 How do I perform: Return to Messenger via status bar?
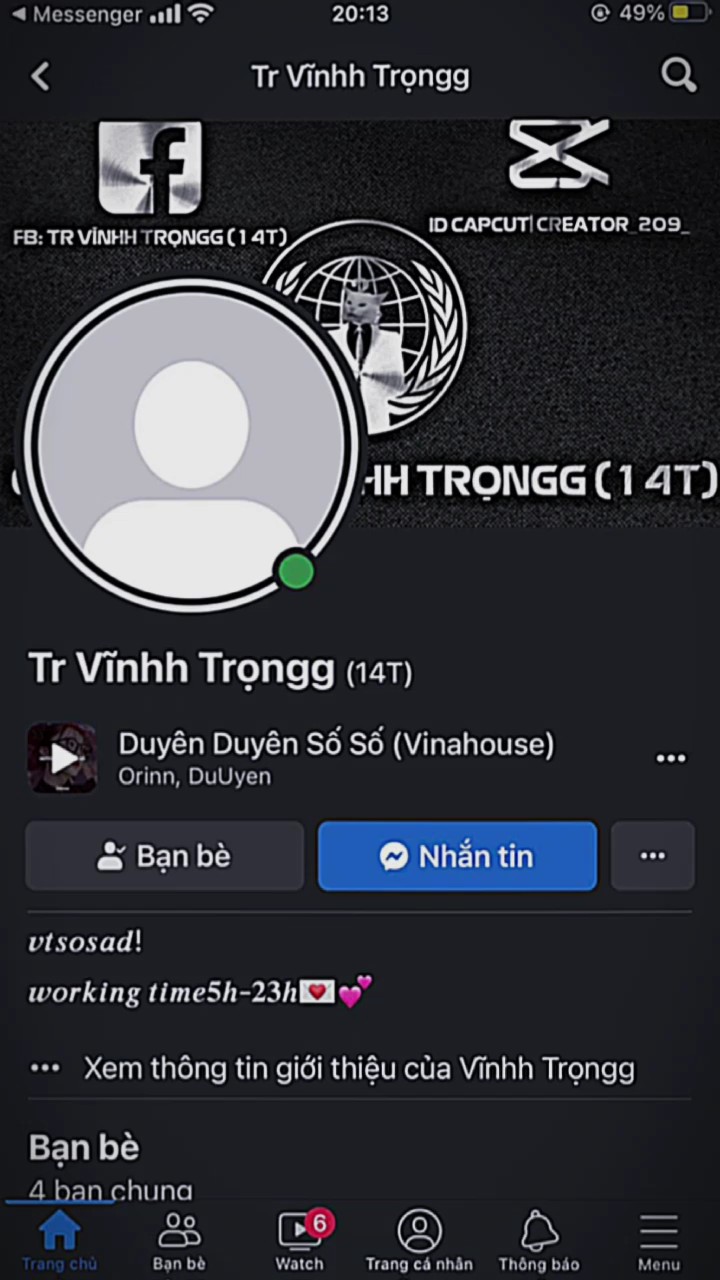click(75, 14)
